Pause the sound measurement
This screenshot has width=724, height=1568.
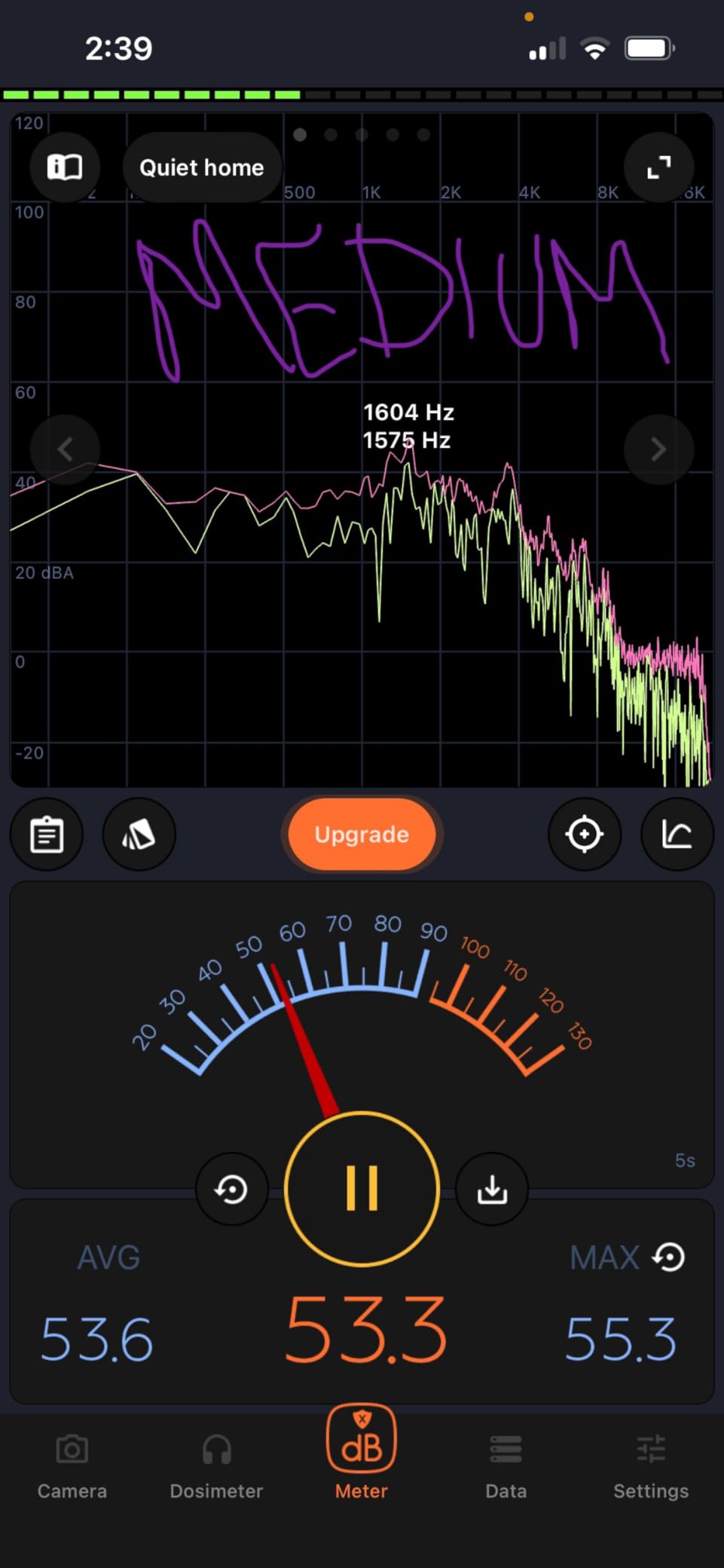coord(362,1189)
